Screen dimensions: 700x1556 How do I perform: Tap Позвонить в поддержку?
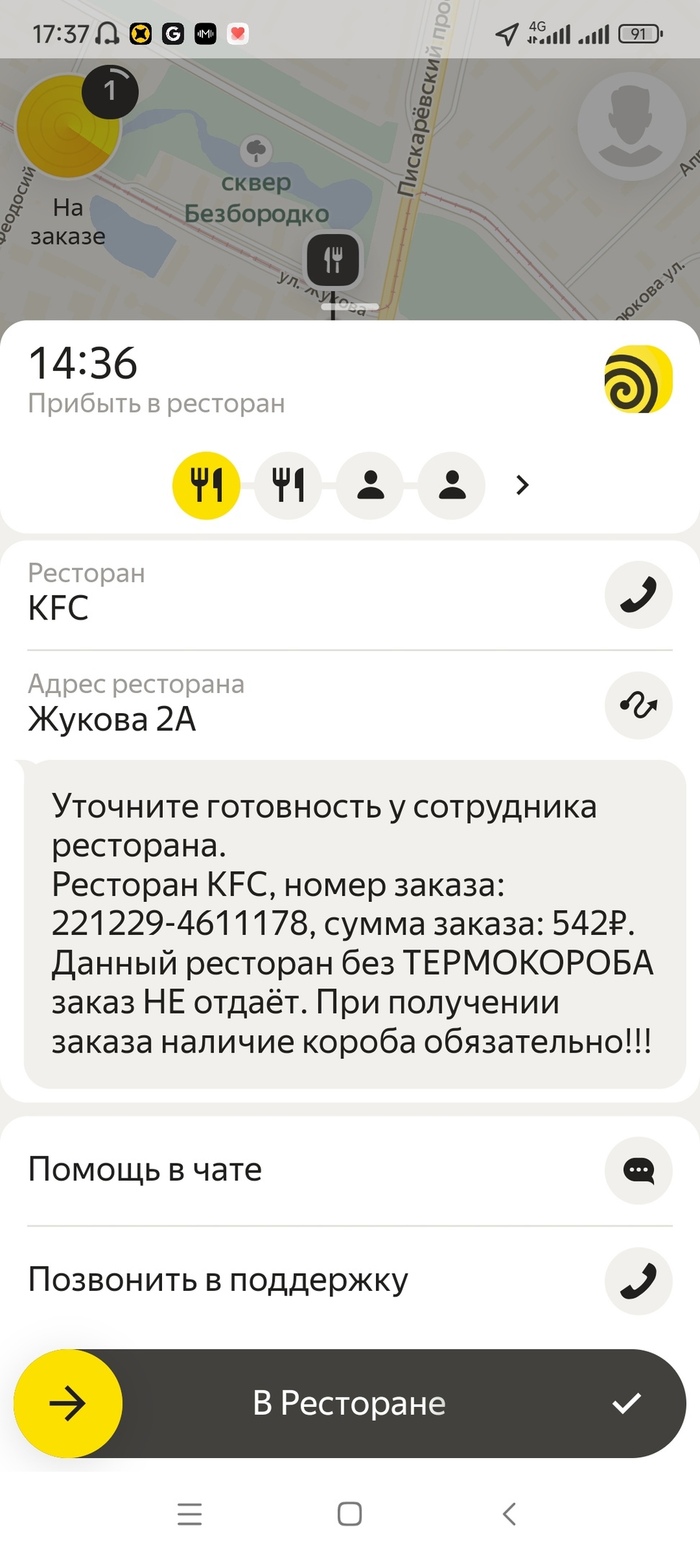coord(638,1280)
